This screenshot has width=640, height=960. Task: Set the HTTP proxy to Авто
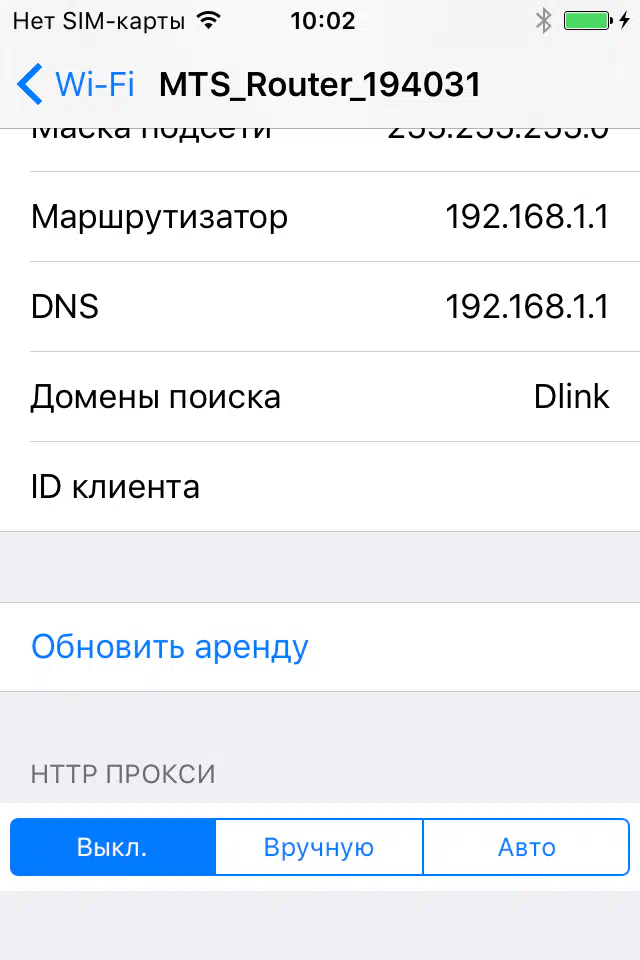526,848
